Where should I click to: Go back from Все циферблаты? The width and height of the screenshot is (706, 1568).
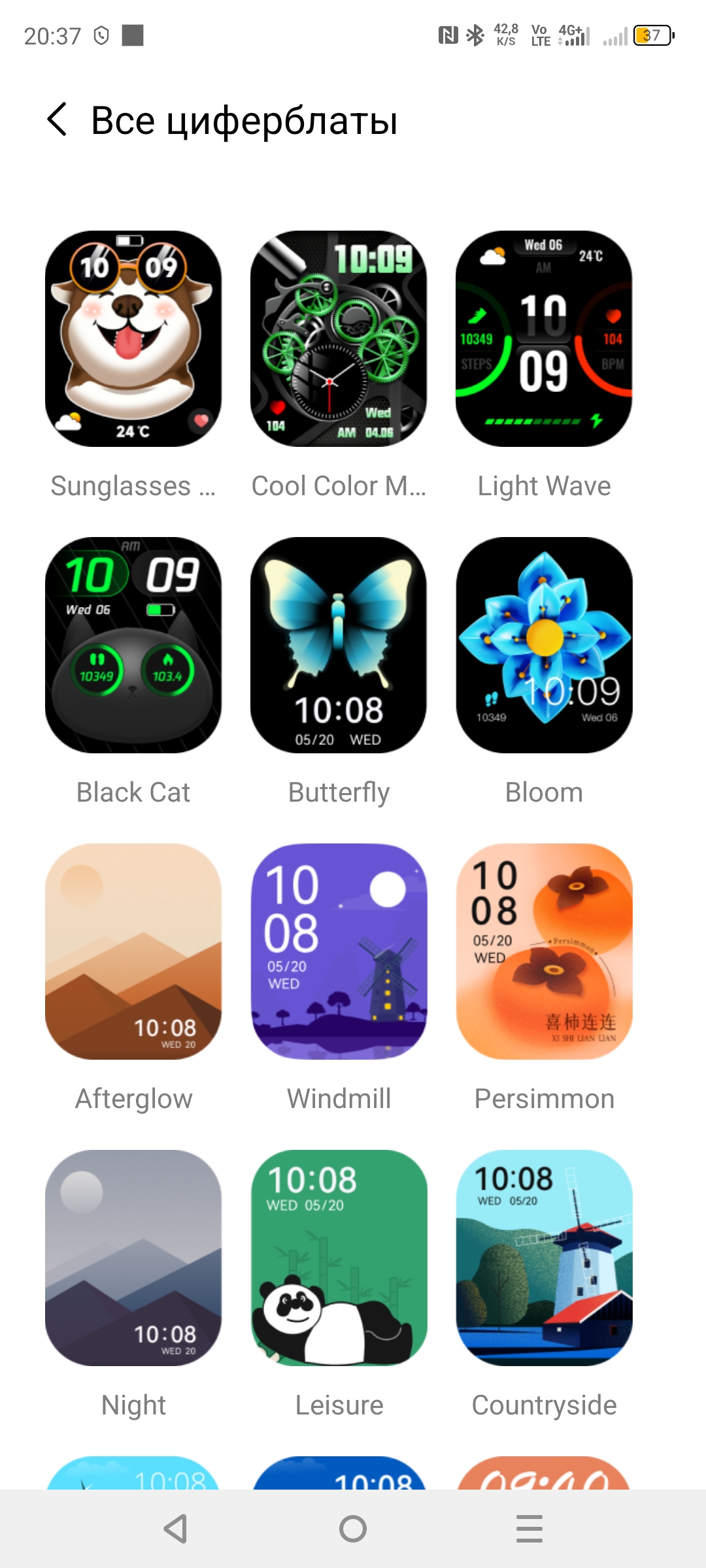[58, 120]
